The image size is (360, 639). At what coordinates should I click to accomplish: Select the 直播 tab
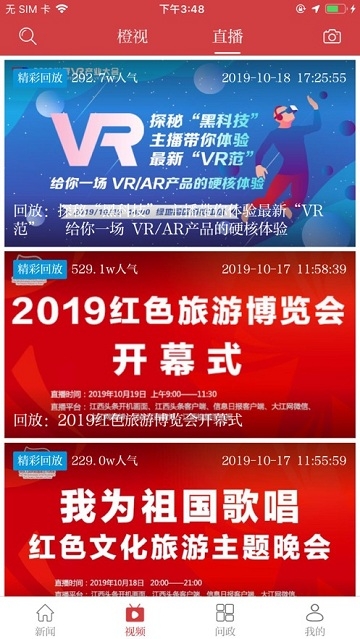pos(227,37)
